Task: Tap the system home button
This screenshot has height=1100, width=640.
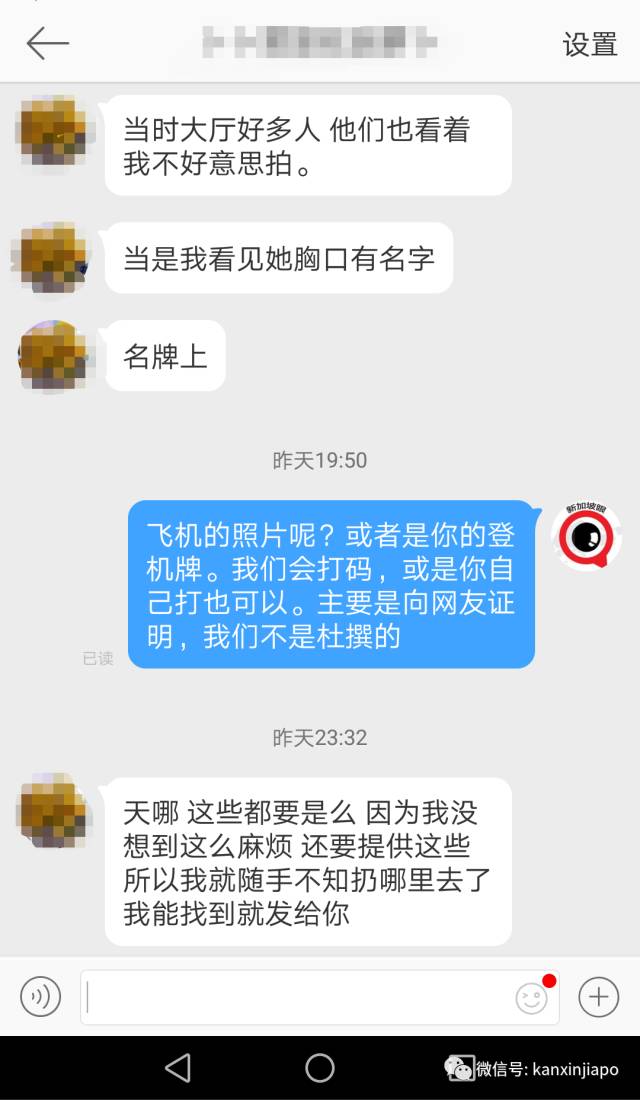Action: (x=320, y=1067)
